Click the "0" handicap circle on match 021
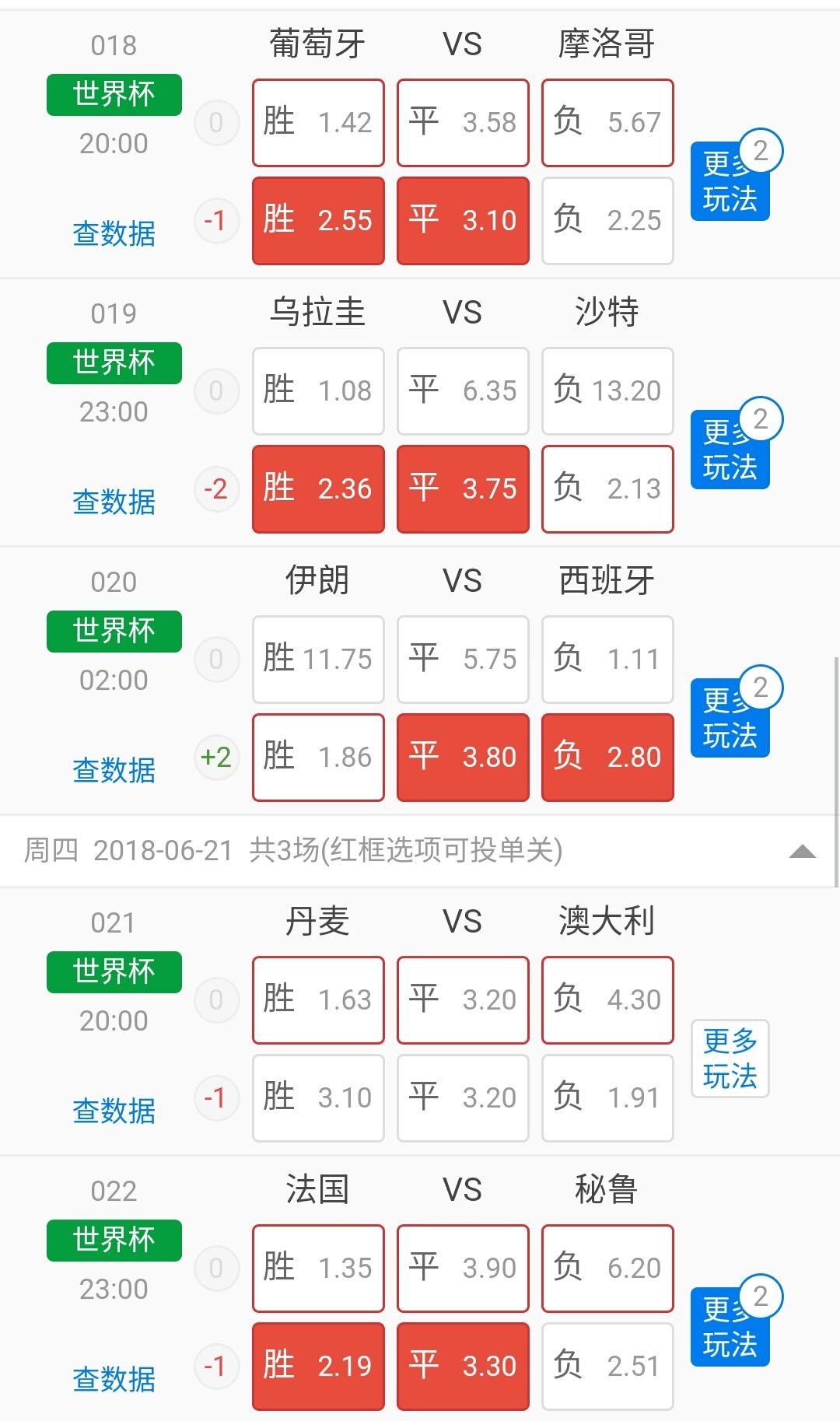Viewport: 840px width, 1421px height. pos(217,1000)
